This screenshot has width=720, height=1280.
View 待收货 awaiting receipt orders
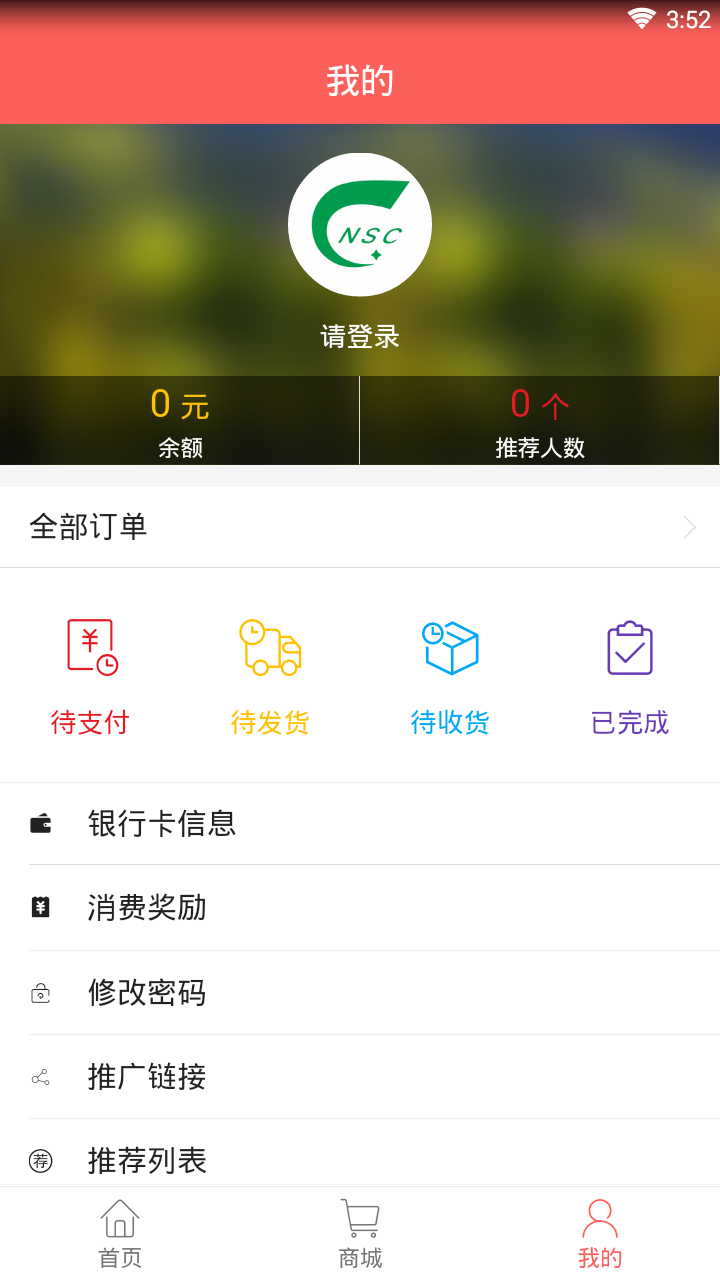click(450, 676)
